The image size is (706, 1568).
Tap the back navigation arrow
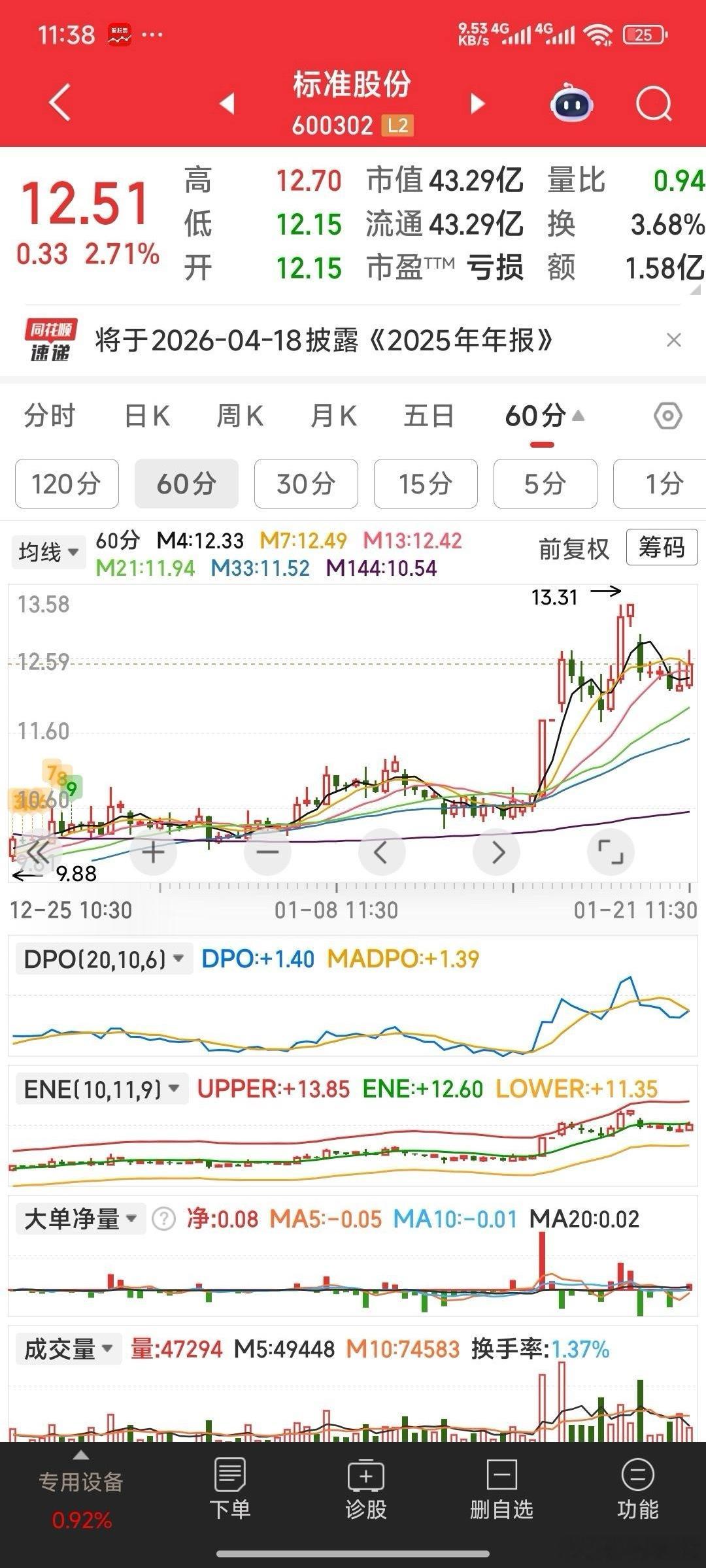pyautogui.click(x=58, y=103)
